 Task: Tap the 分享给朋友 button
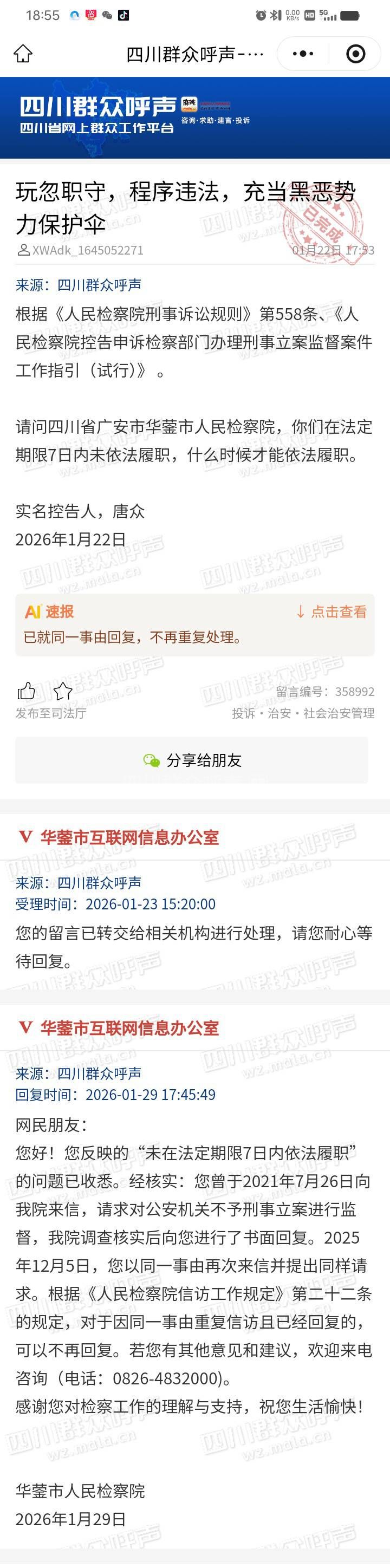pos(192,760)
